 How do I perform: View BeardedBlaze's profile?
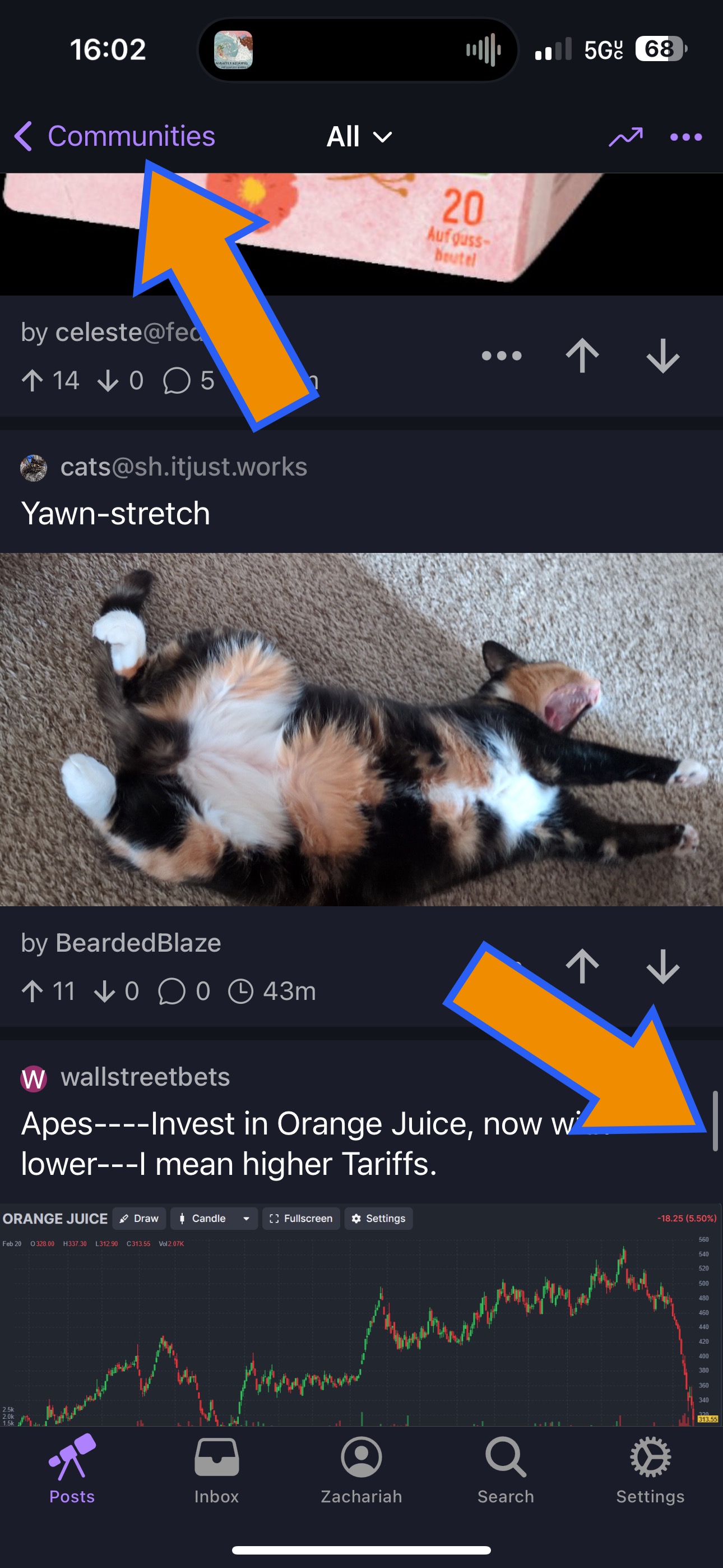click(137, 942)
